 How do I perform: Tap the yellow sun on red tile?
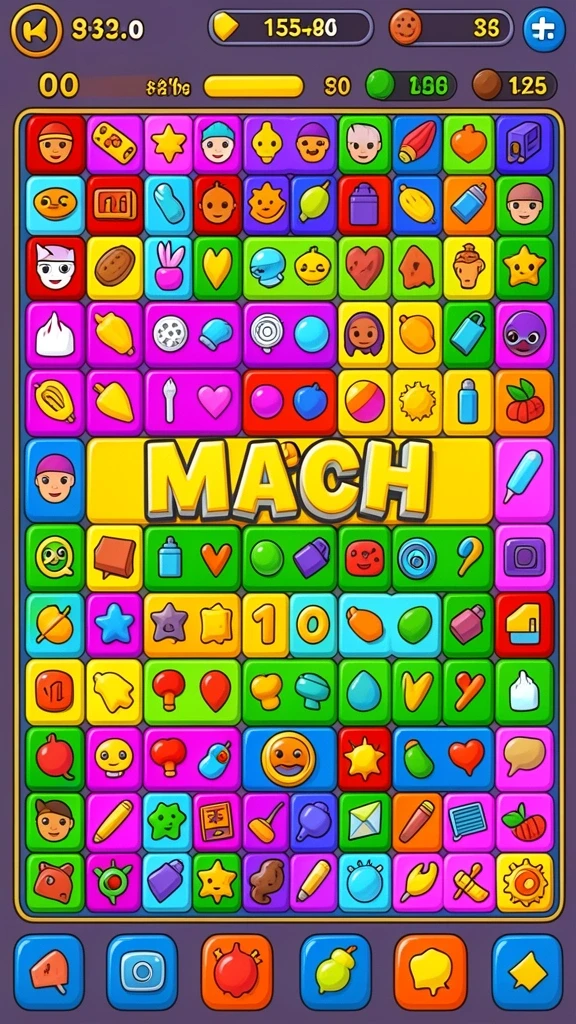[364, 759]
